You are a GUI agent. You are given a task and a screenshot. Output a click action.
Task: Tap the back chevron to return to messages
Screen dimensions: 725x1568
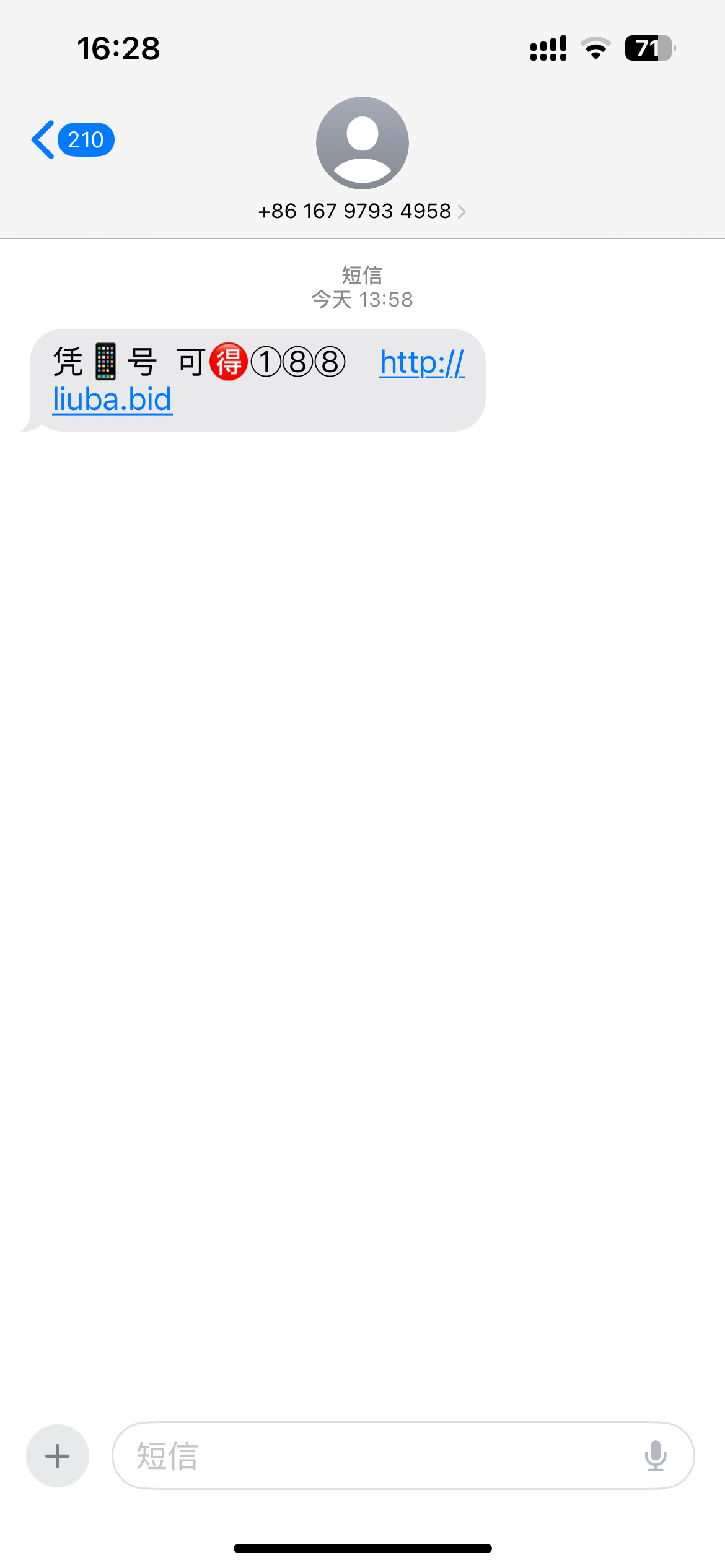coord(44,140)
